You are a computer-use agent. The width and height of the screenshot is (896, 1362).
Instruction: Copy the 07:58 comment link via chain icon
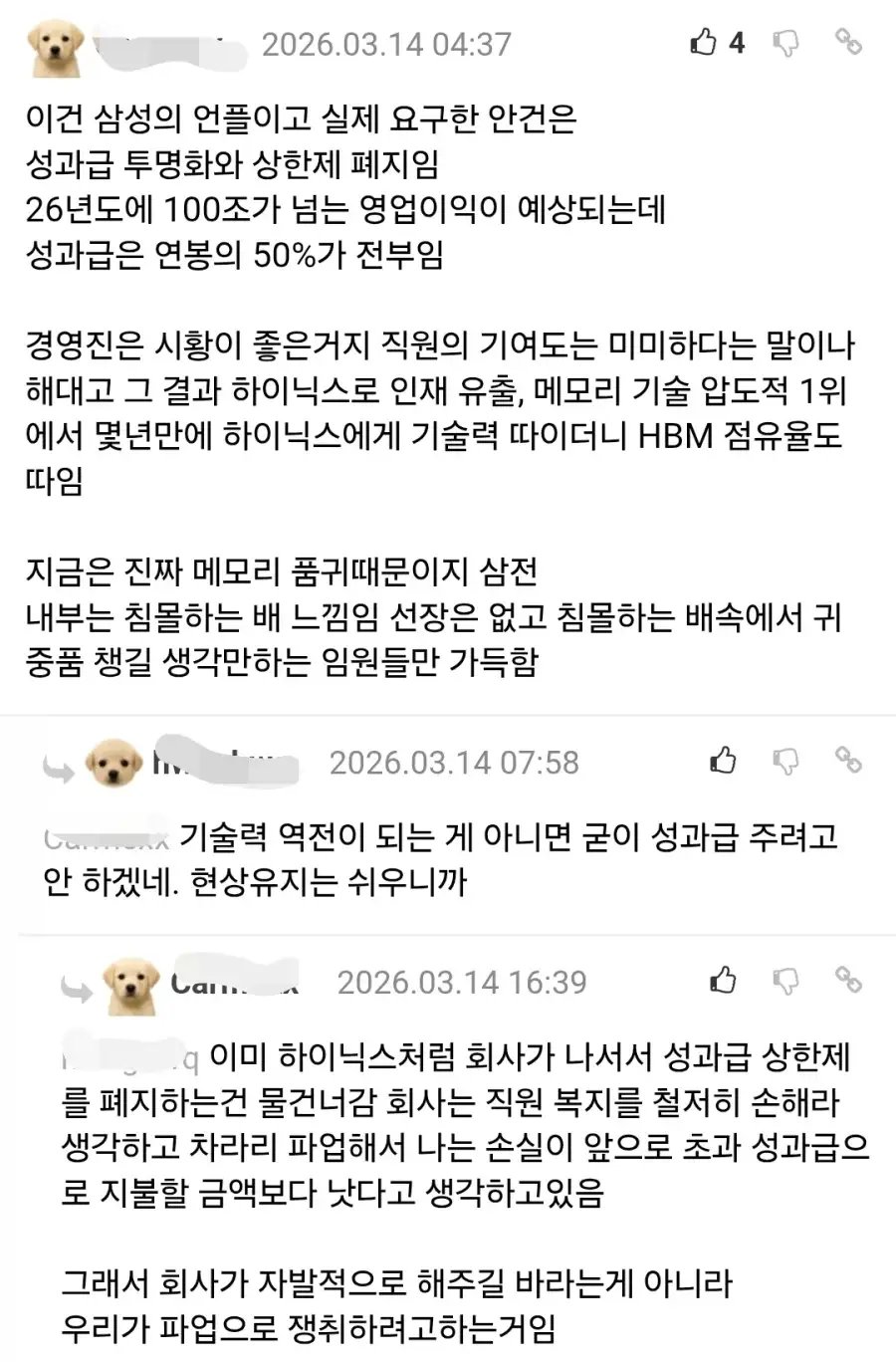click(851, 762)
